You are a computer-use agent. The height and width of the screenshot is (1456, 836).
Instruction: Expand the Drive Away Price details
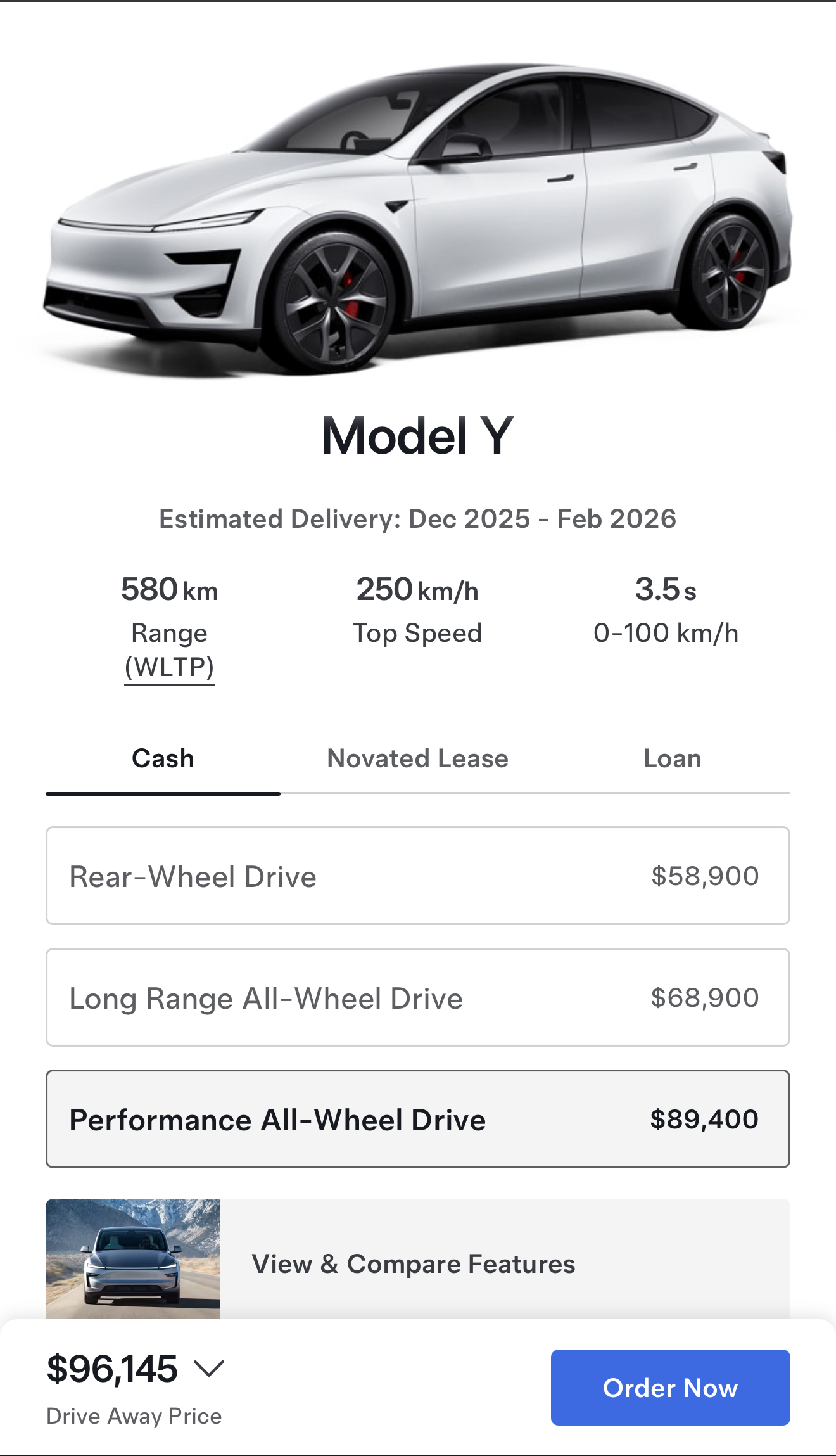pyautogui.click(x=209, y=1369)
